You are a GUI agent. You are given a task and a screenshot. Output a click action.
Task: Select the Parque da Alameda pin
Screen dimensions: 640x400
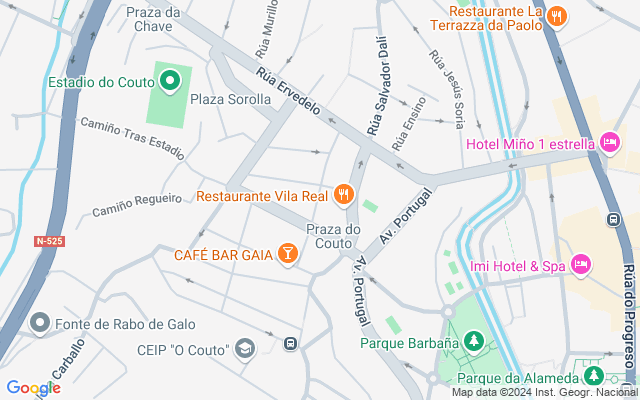point(595,377)
